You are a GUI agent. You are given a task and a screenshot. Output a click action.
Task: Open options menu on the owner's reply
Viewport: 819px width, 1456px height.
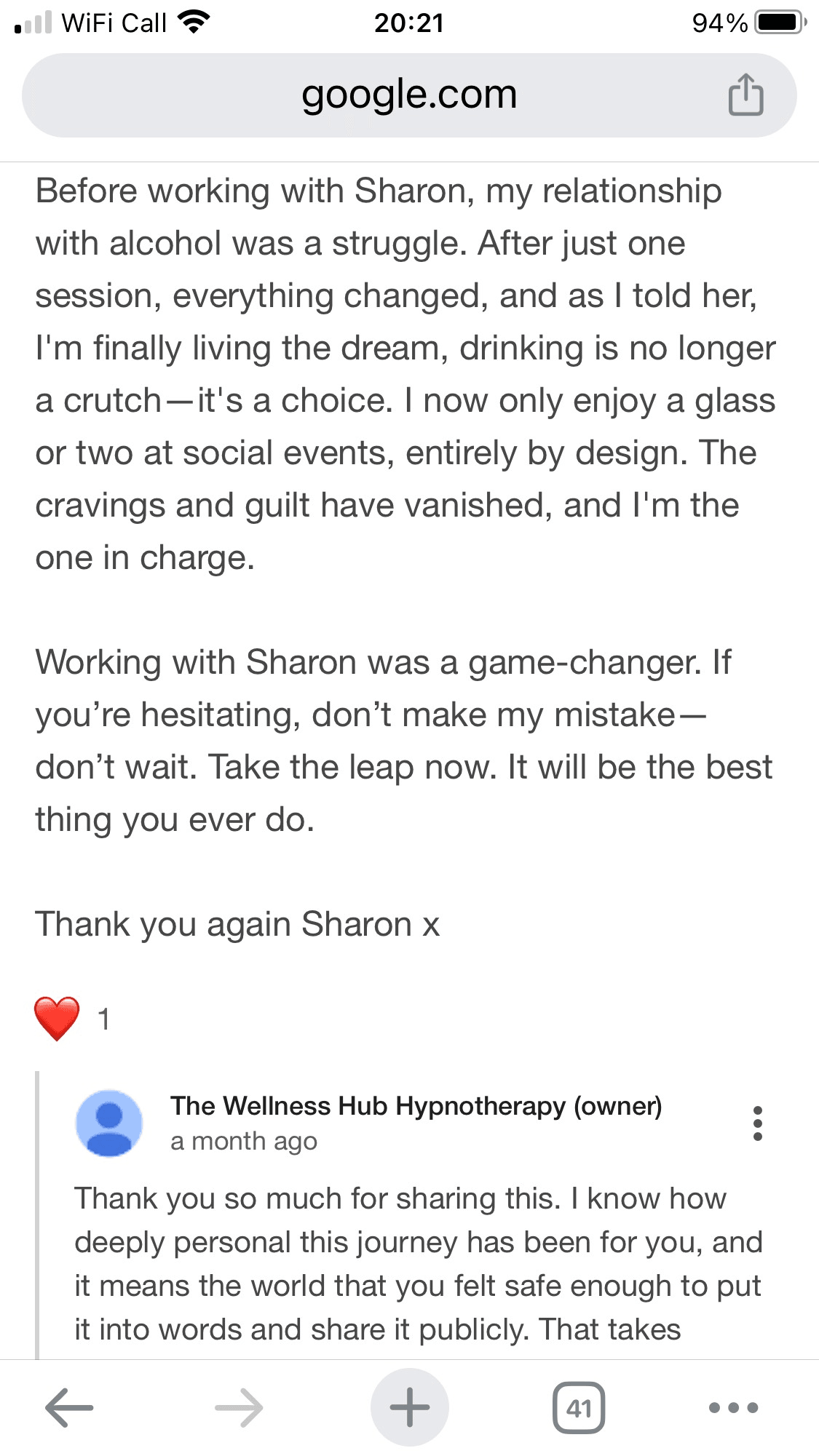pyautogui.click(x=757, y=1123)
